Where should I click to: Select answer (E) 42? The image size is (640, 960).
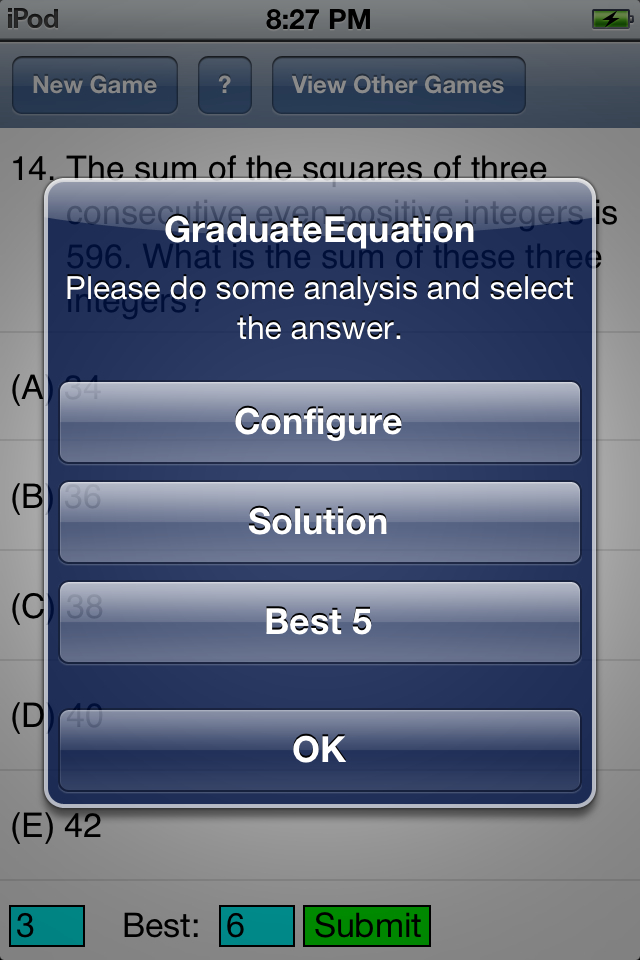point(57,826)
